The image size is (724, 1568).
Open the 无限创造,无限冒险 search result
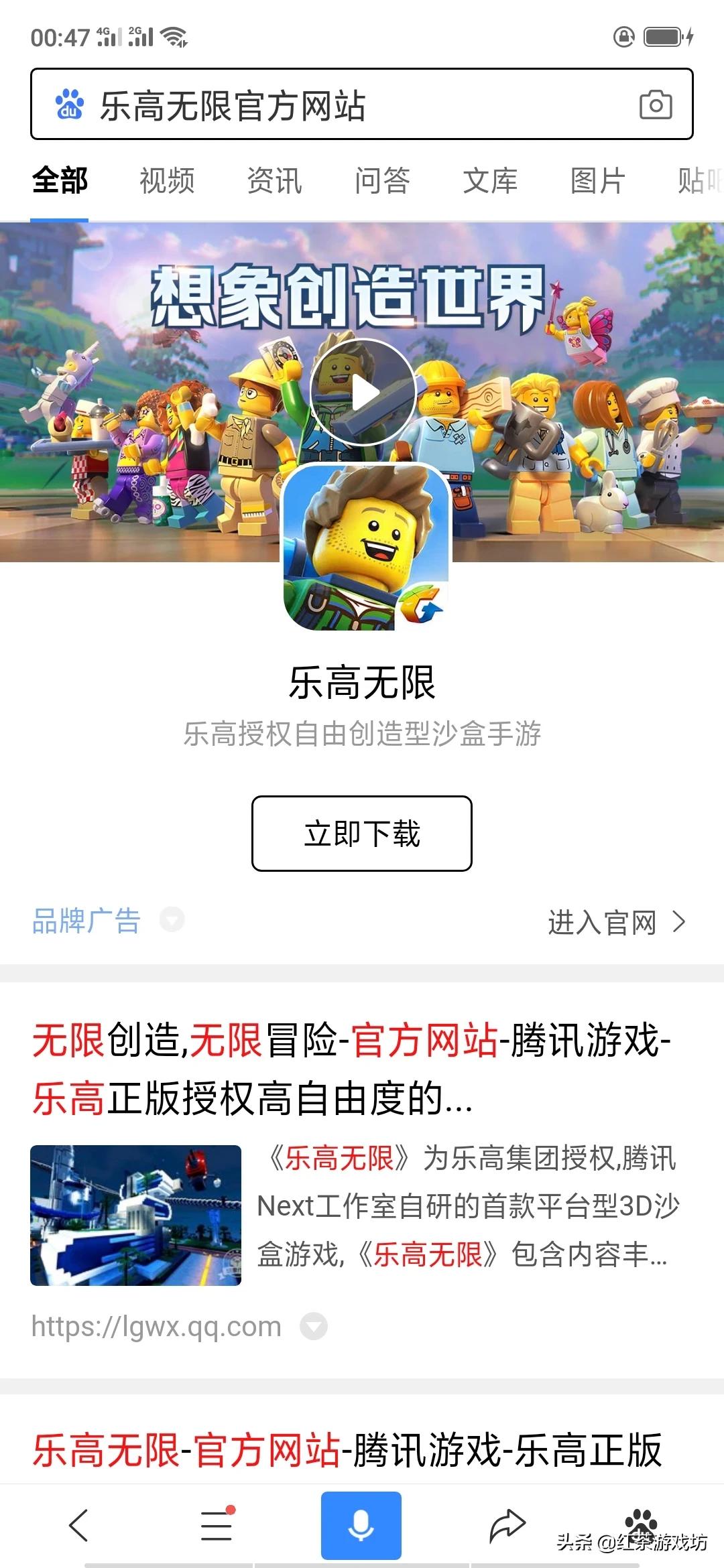pyautogui.click(x=352, y=1069)
